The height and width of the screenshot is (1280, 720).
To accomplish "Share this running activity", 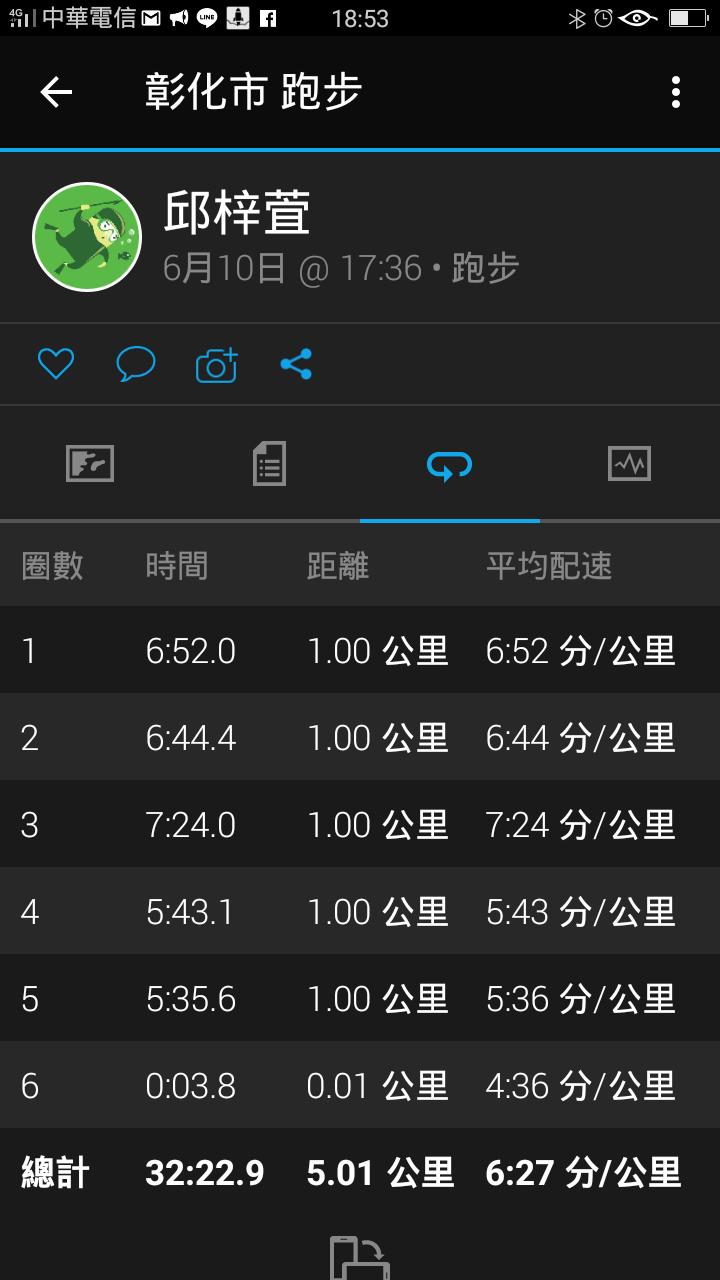I will pos(296,364).
